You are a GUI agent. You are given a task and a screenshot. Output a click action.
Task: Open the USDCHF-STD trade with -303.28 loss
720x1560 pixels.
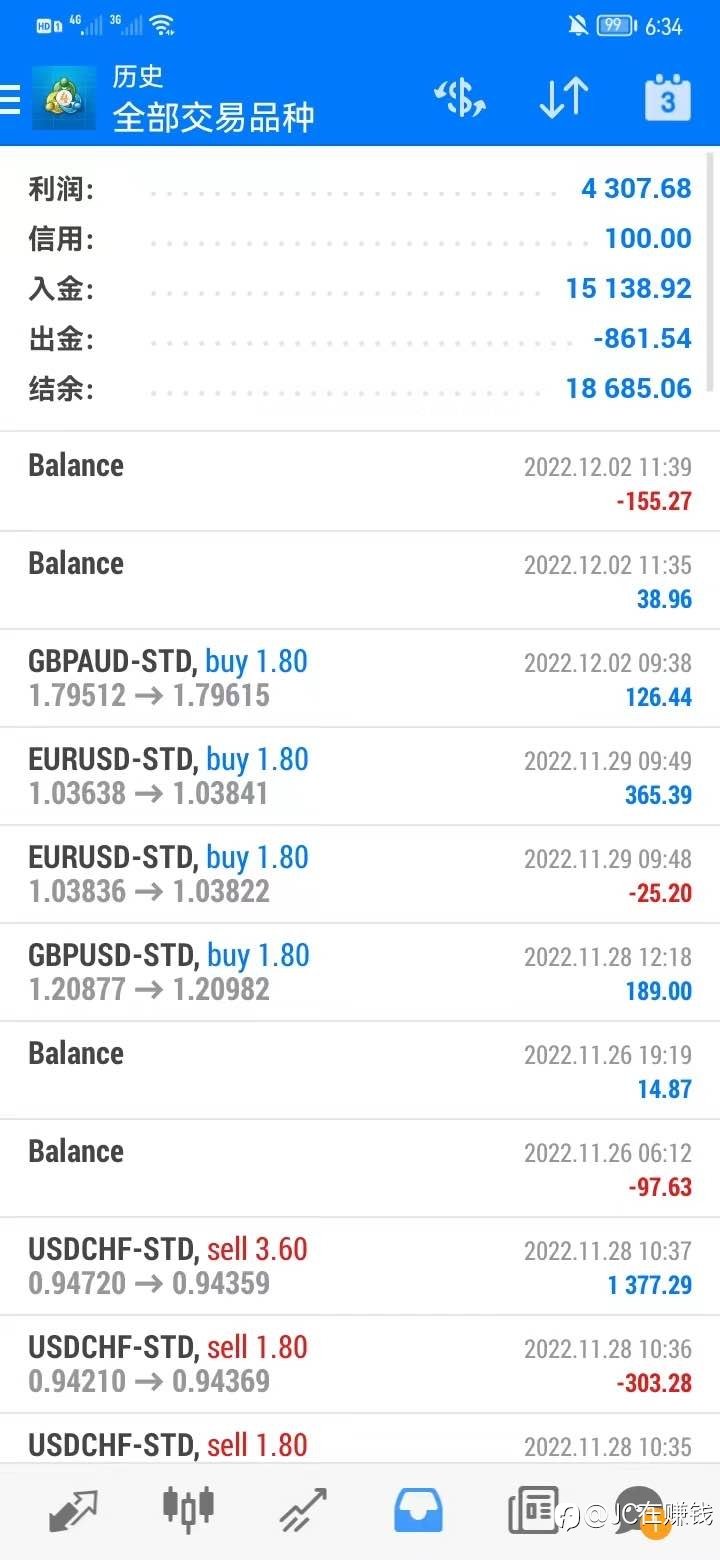click(x=360, y=1364)
